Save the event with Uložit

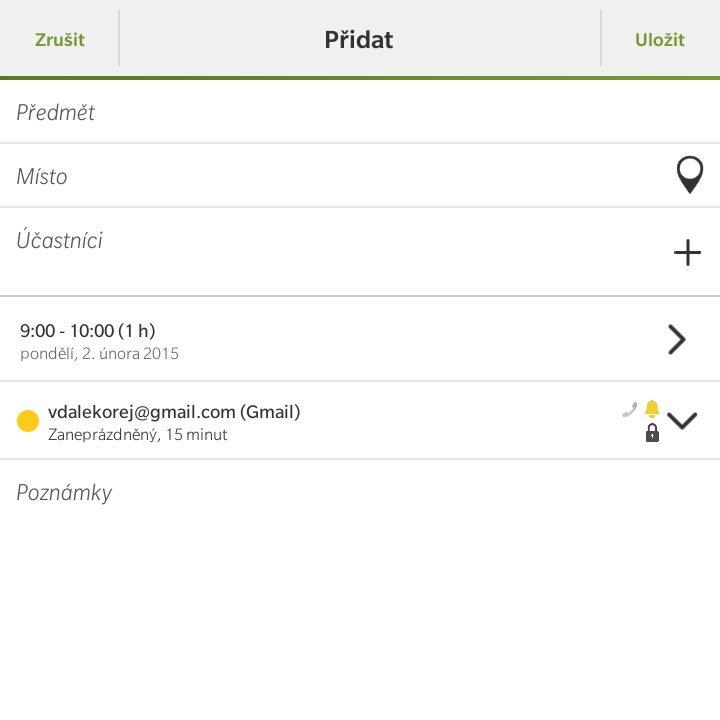point(660,40)
